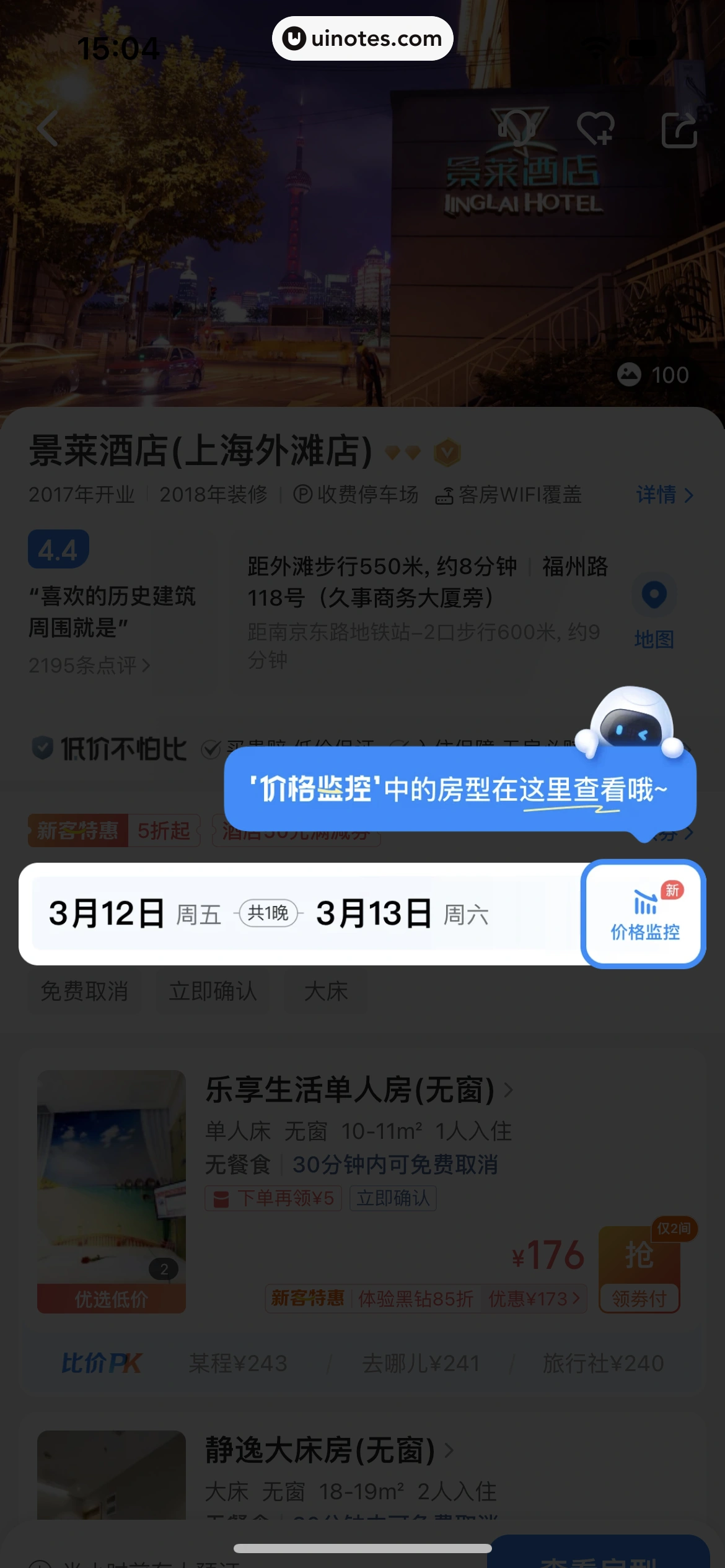This screenshot has width=725, height=1568.
Task: Go back with the back arrow
Action: click(x=48, y=128)
